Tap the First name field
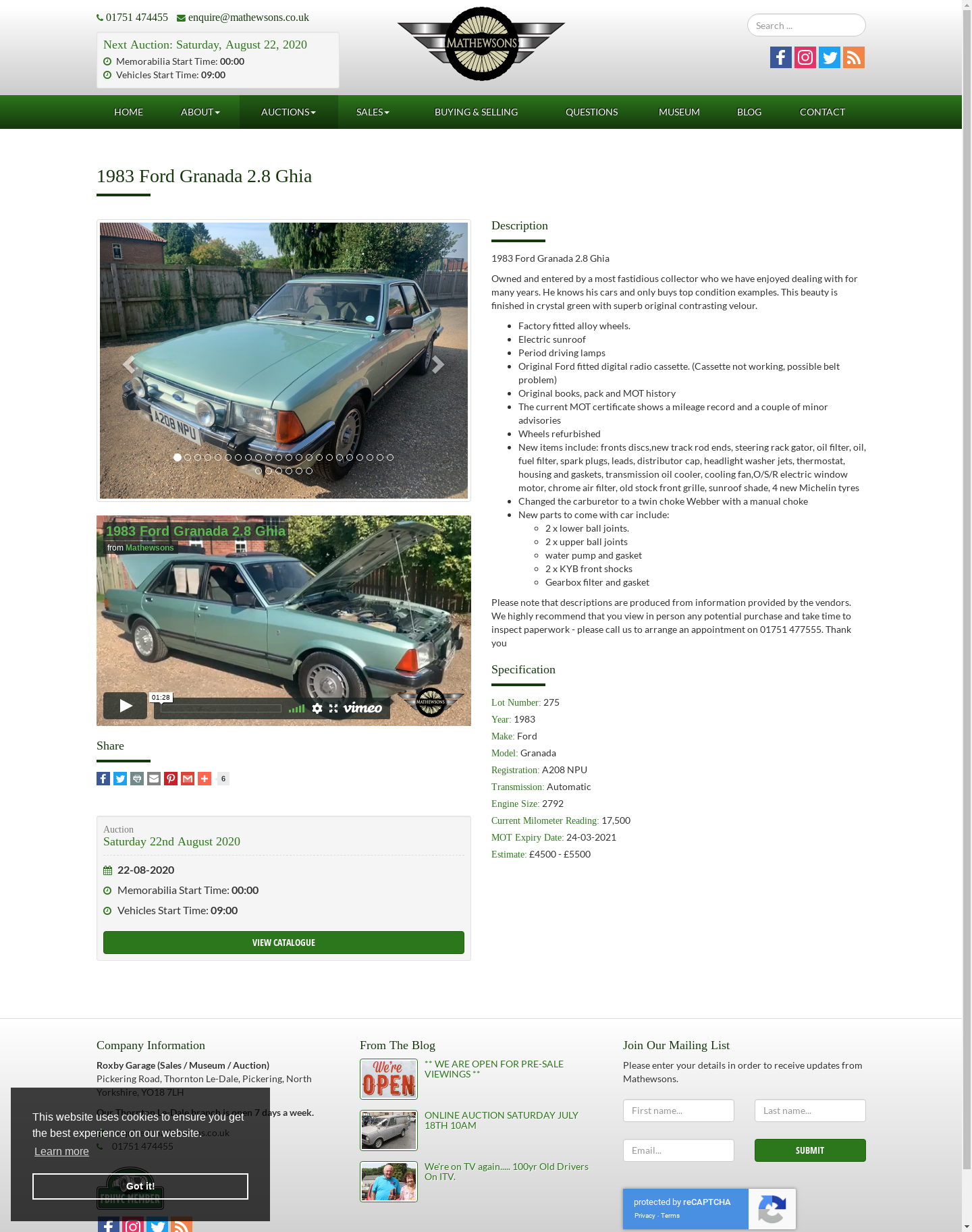The image size is (972, 1232). tap(678, 1111)
